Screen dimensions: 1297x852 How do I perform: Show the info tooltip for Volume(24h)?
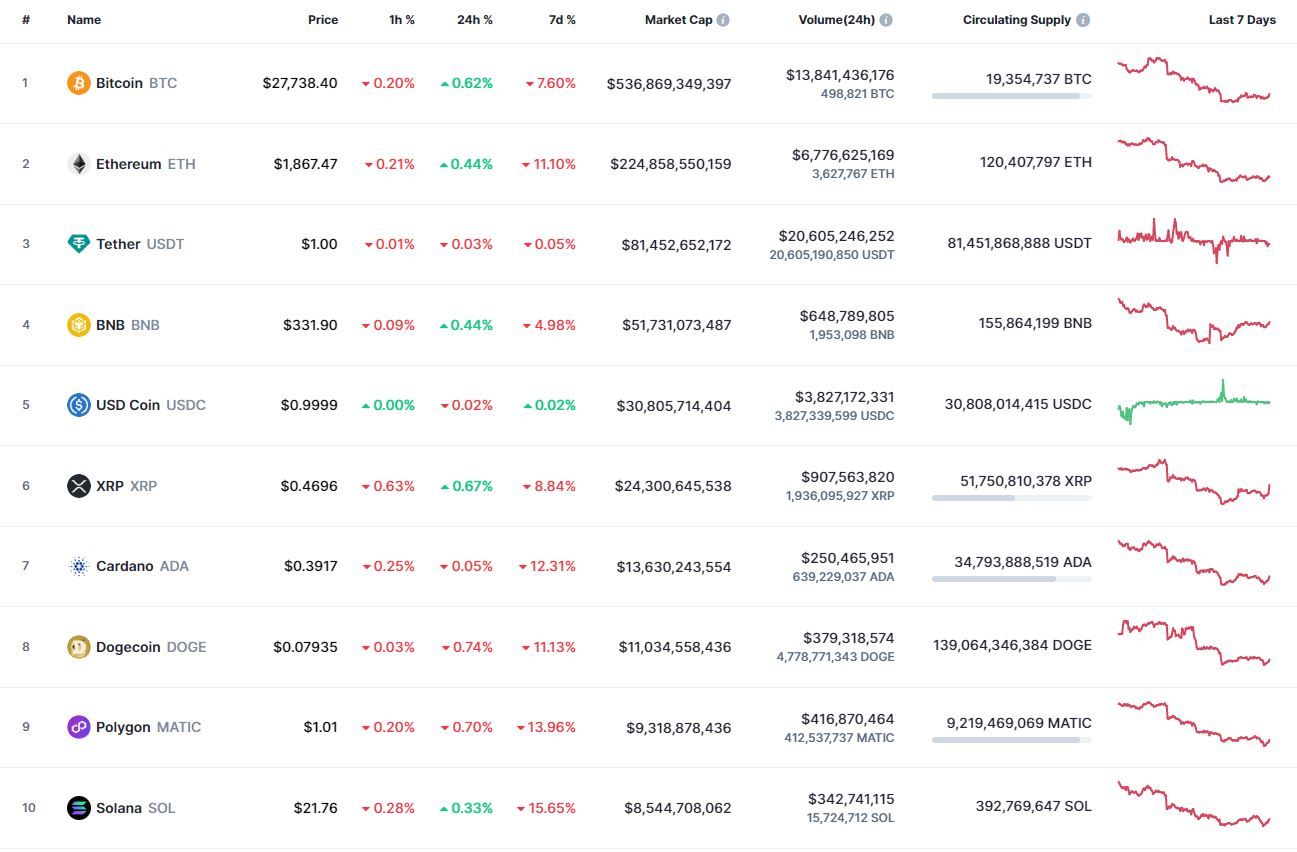886,20
